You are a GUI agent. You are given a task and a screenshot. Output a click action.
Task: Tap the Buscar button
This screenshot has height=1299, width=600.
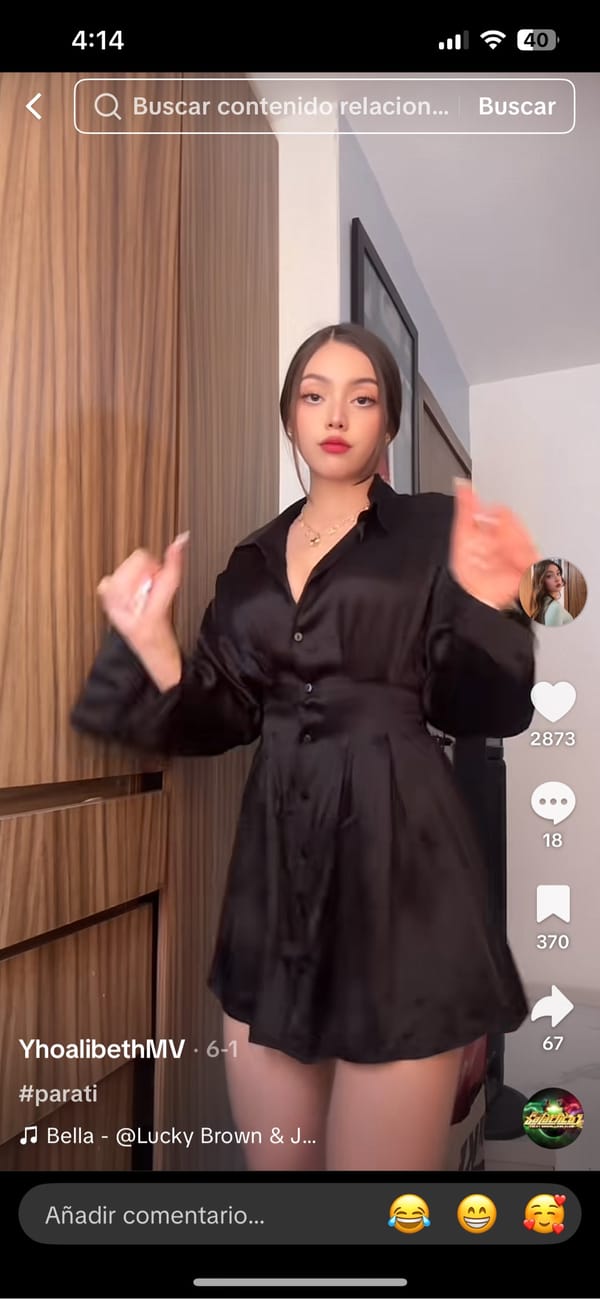point(516,106)
